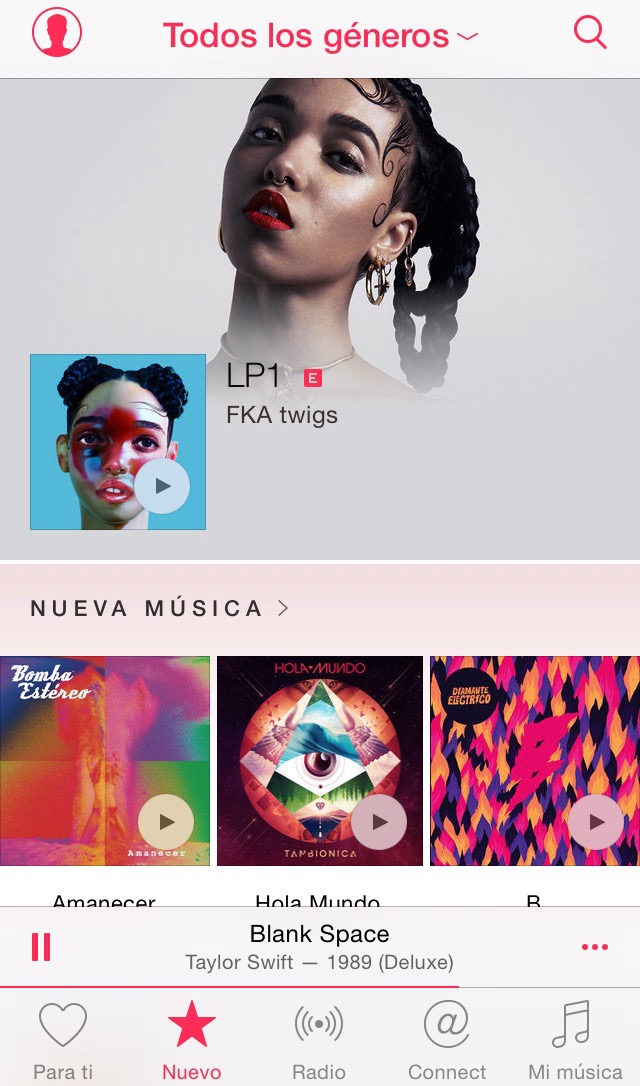Open the Nueva Música section

[160, 608]
